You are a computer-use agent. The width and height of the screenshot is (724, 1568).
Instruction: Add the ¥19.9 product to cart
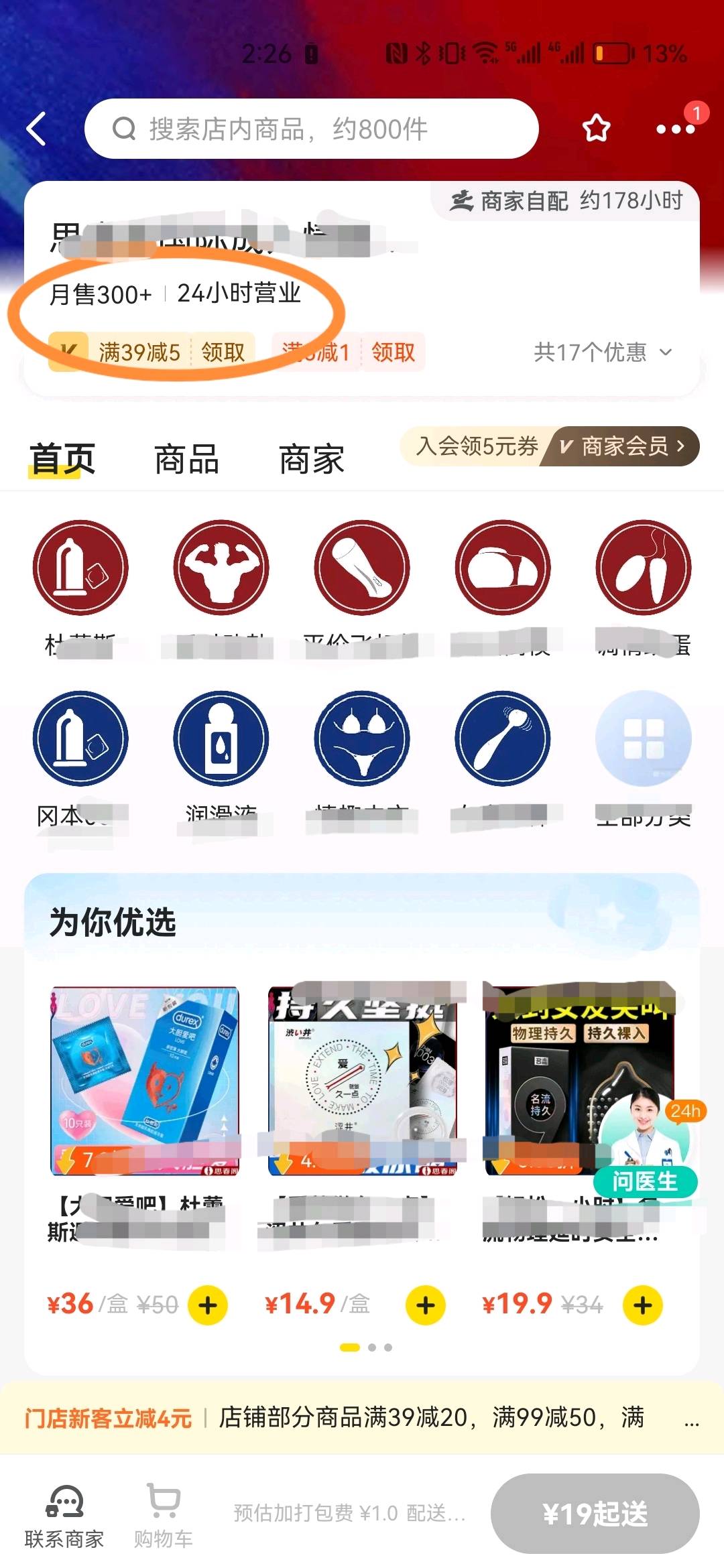[642, 1305]
